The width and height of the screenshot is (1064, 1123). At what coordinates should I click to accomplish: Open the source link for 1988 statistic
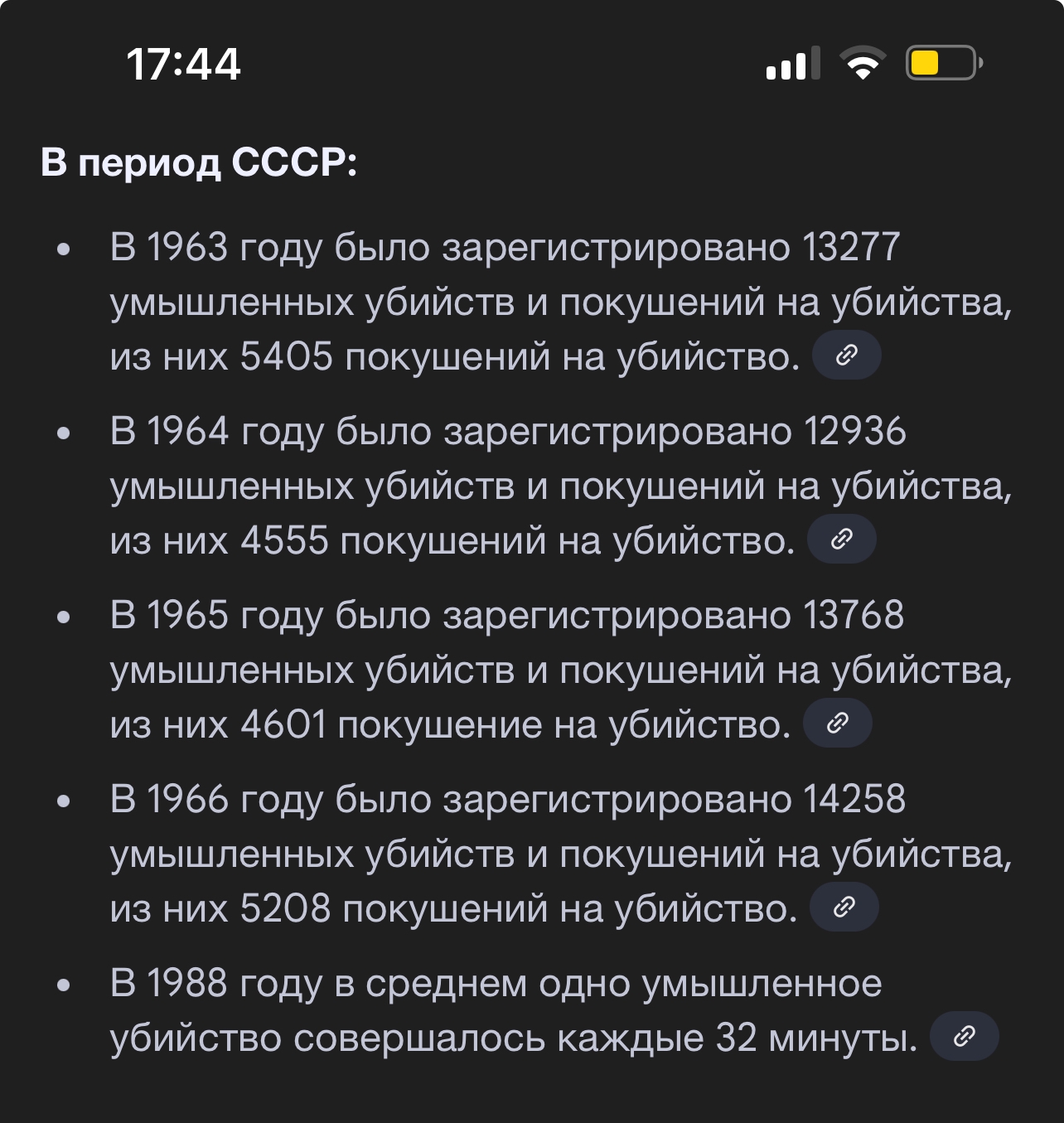964,1036
